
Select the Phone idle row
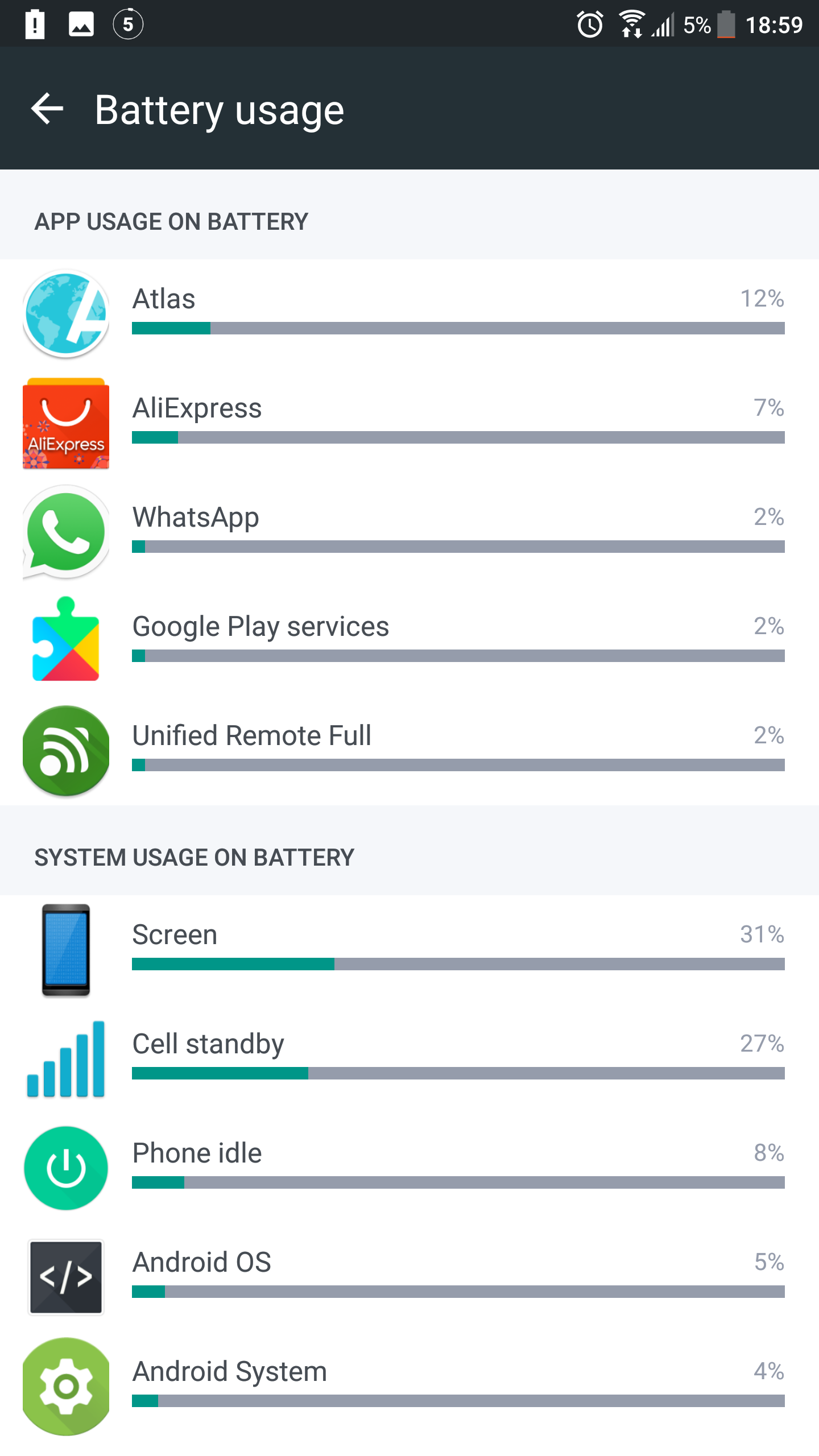pyautogui.click(x=409, y=1168)
